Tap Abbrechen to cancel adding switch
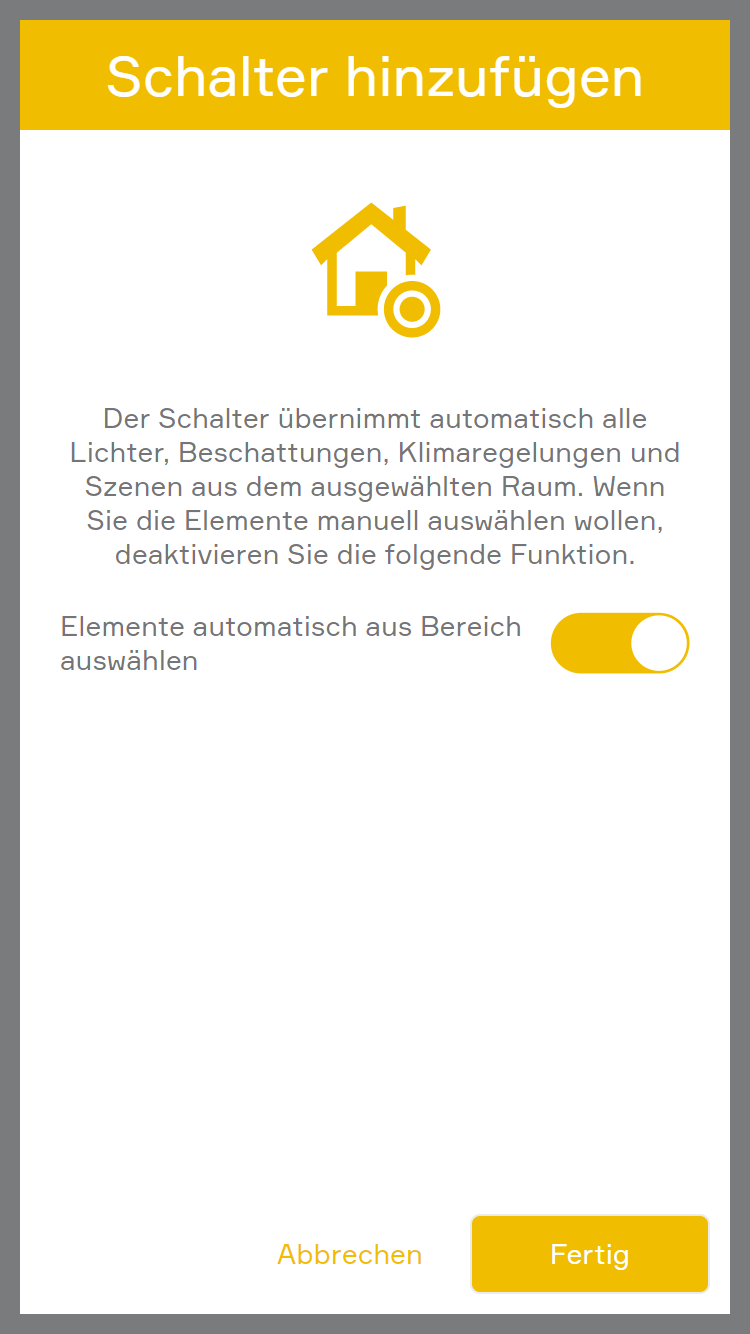The width and height of the screenshot is (750, 1334). 349,1254
